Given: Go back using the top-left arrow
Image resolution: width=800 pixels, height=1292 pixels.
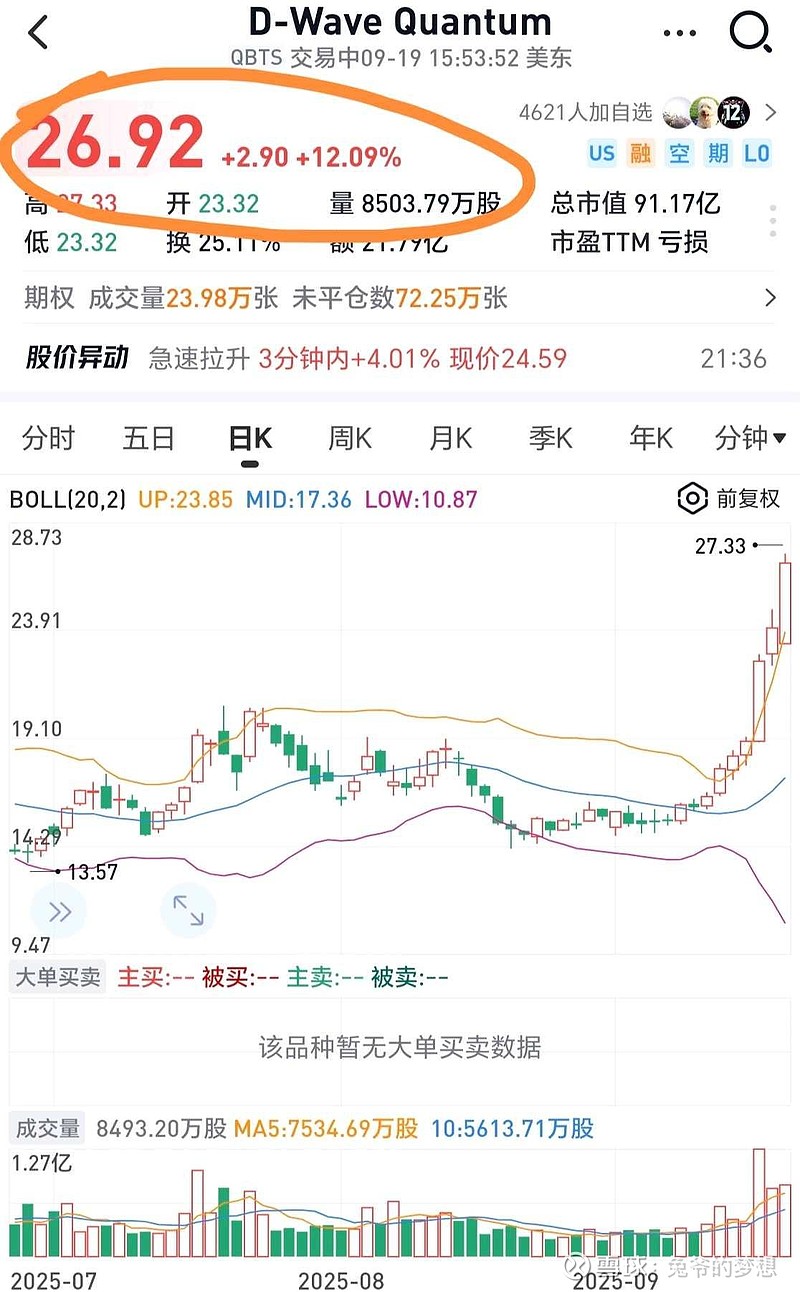Looking at the screenshot, I should pos(38,33).
